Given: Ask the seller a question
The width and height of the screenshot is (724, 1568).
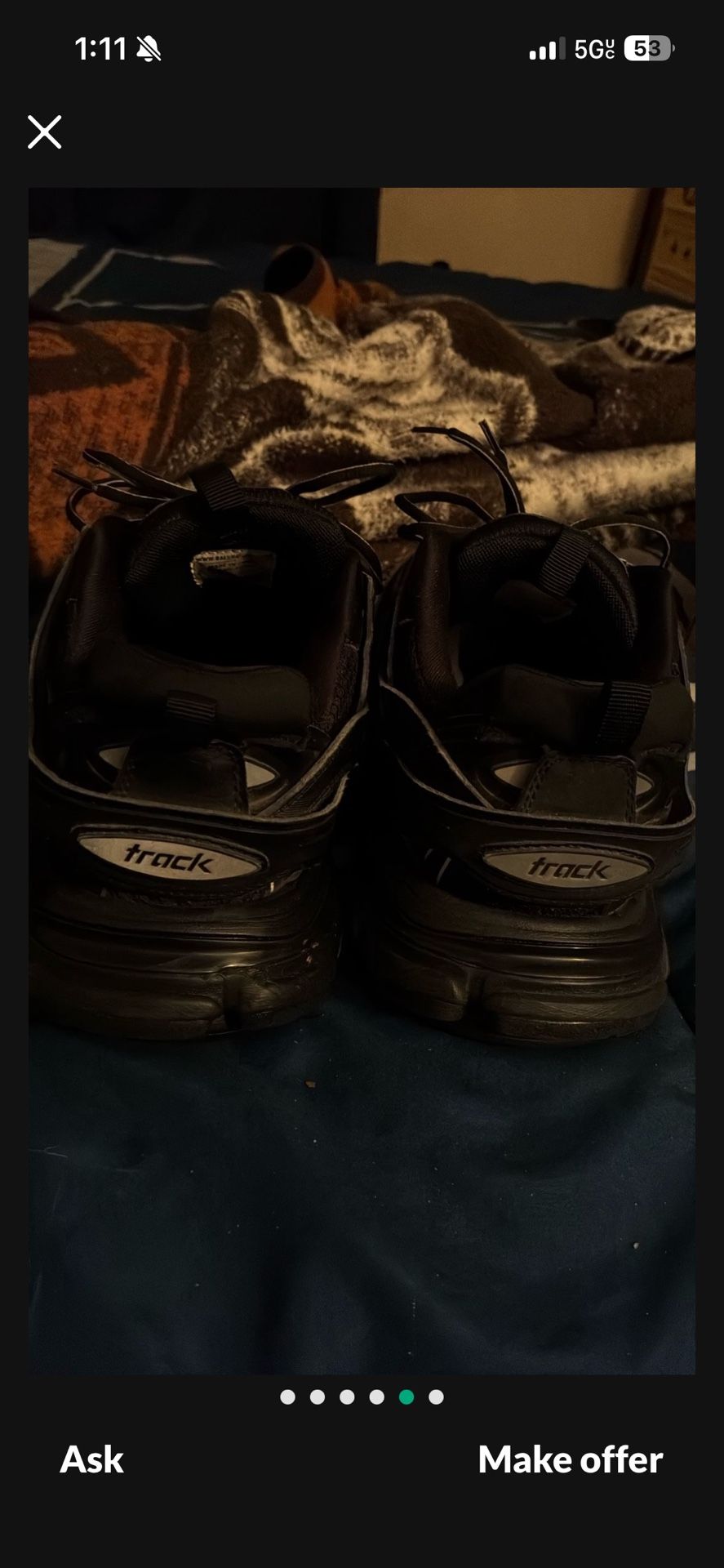Looking at the screenshot, I should pos(91,1459).
